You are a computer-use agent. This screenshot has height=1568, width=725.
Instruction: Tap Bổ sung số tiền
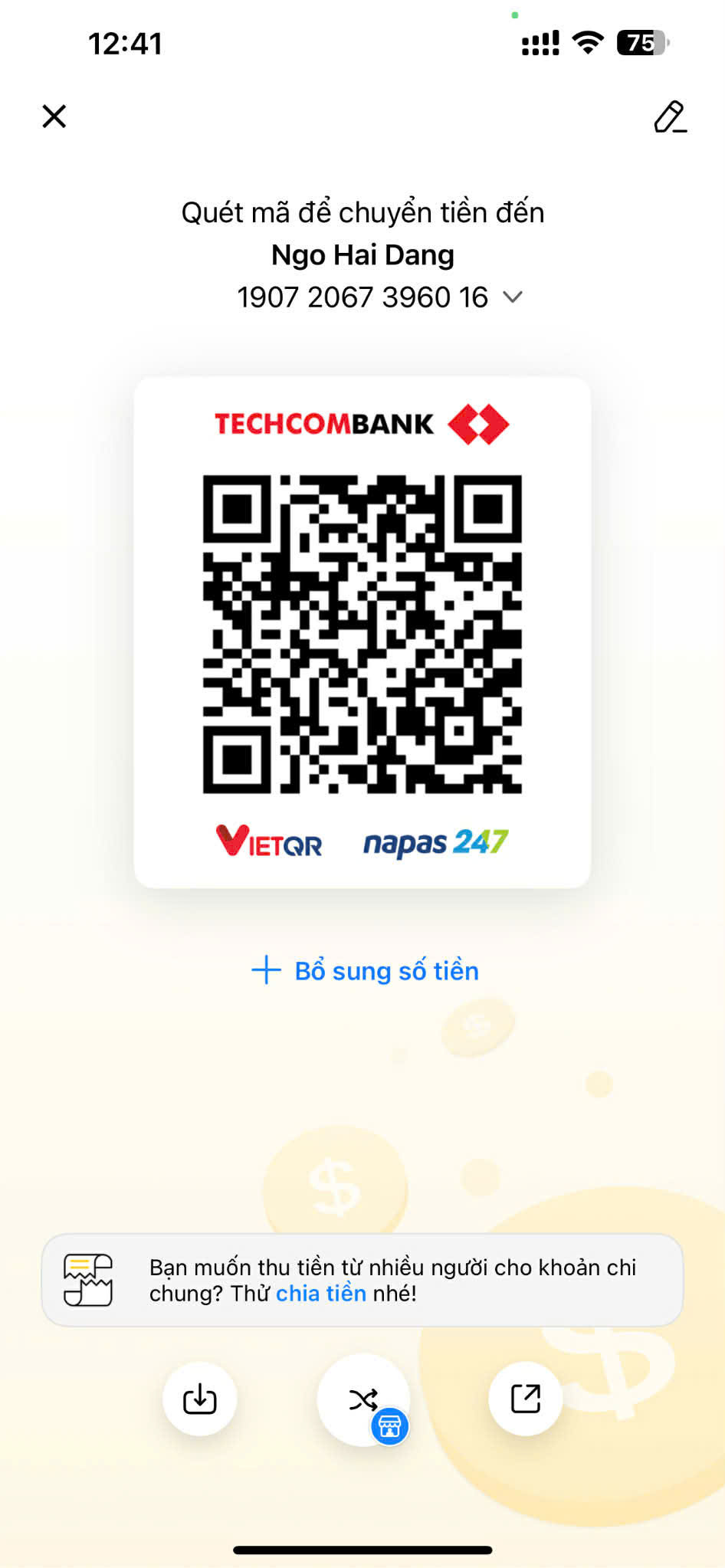pyautogui.click(x=366, y=970)
